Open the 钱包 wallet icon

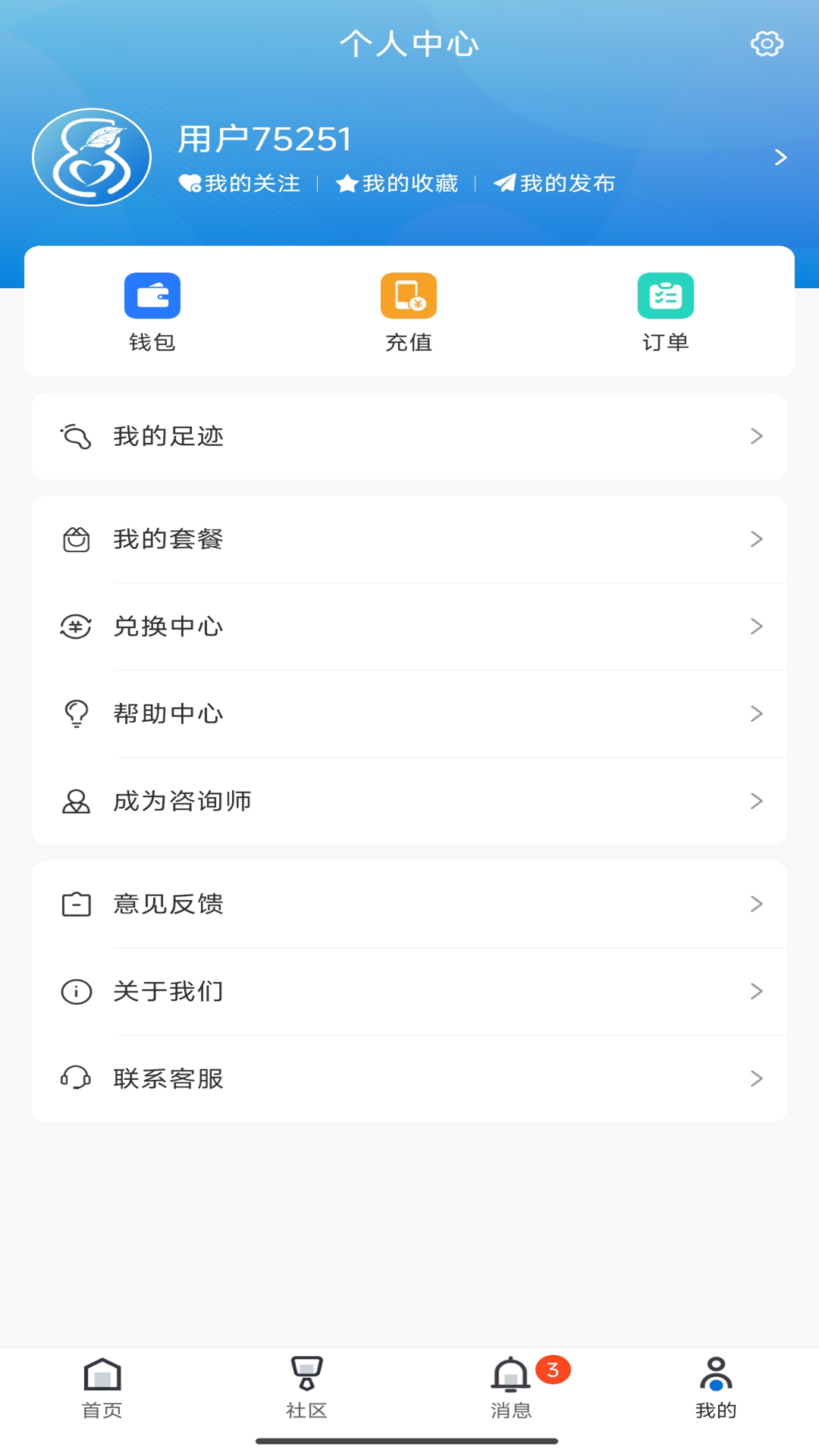click(x=151, y=296)
